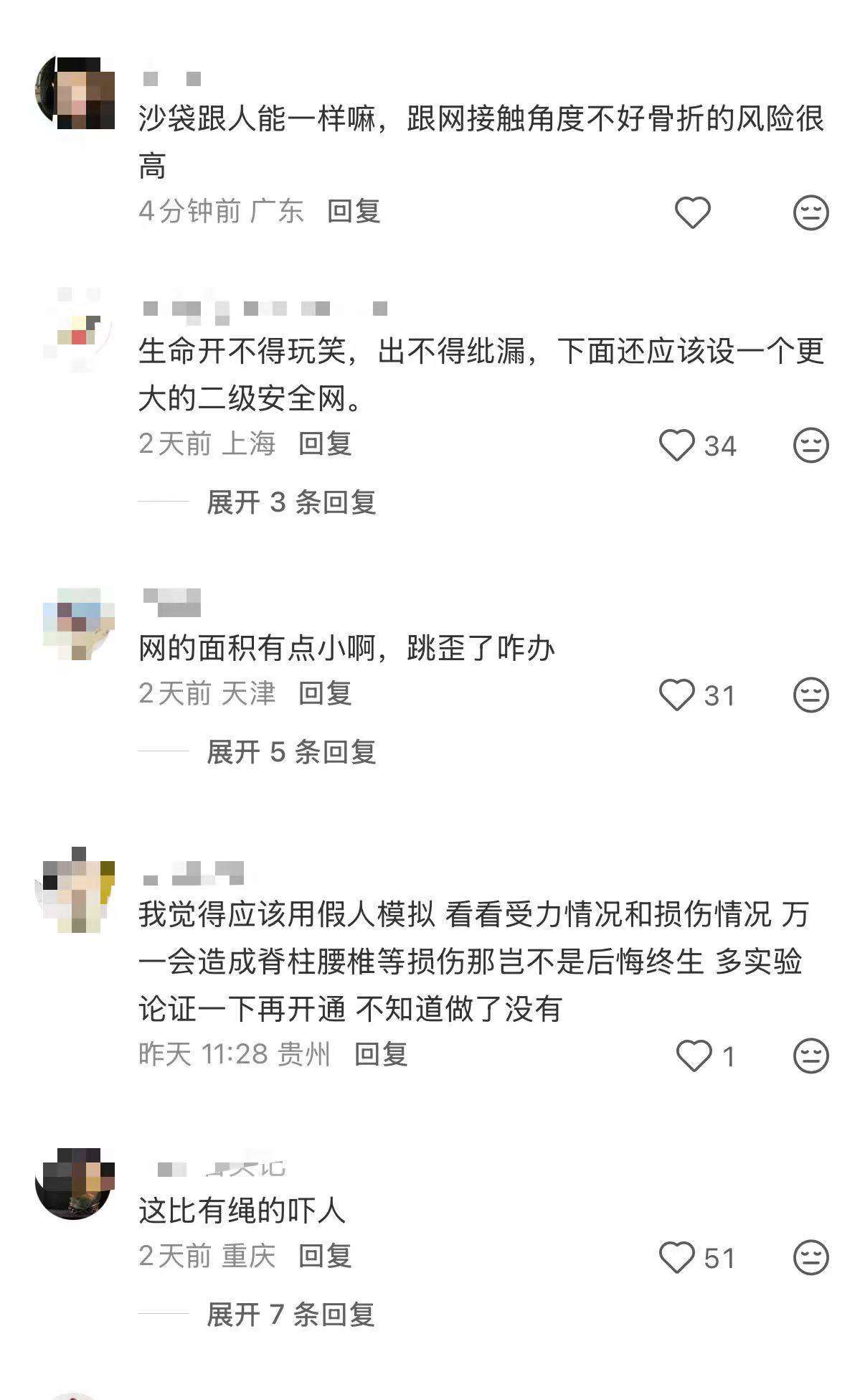Expand 展开 5 条回复

[x=290, y=752]
